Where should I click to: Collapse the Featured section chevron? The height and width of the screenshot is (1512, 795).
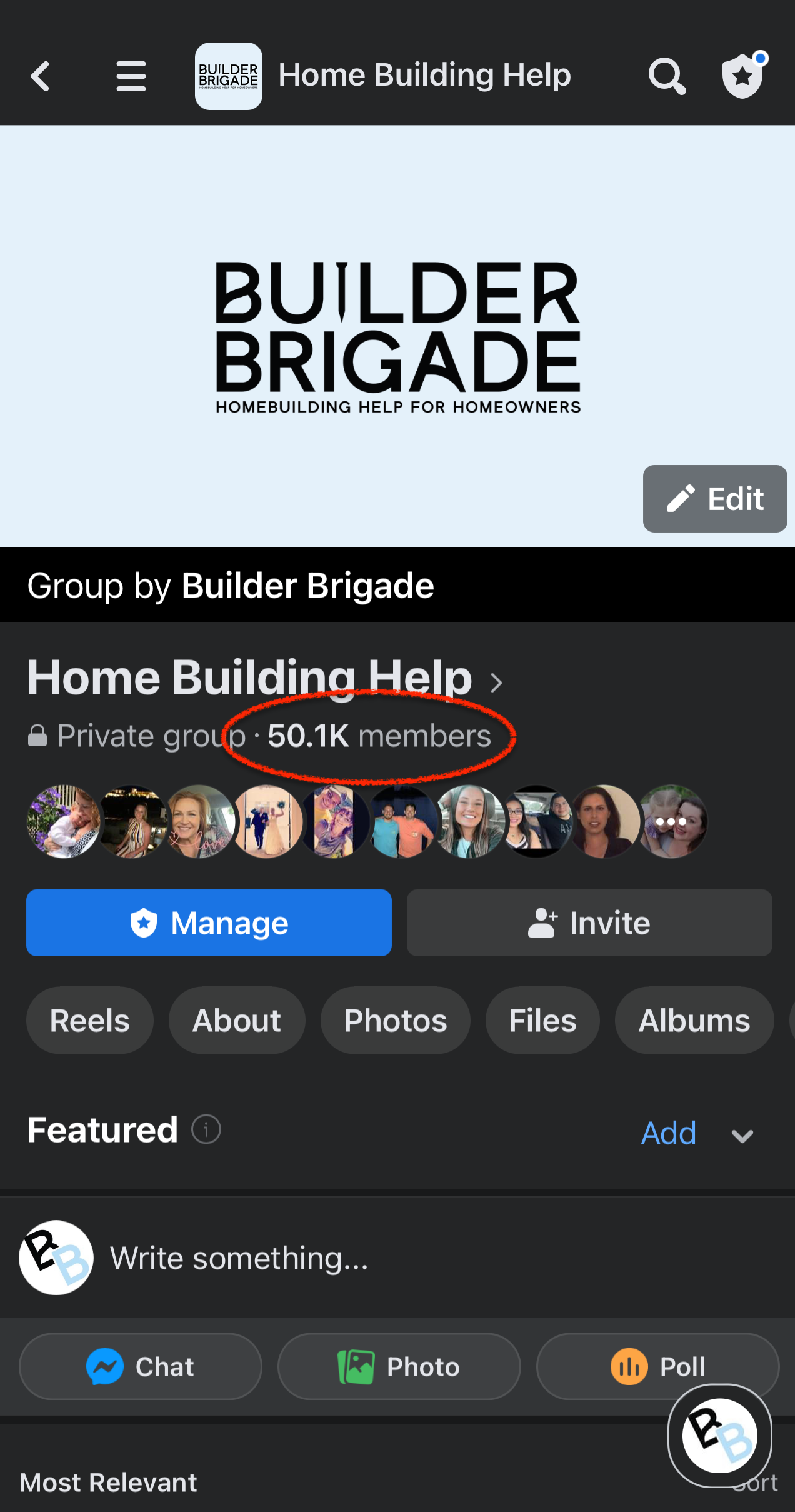(x=742, y=1135)
